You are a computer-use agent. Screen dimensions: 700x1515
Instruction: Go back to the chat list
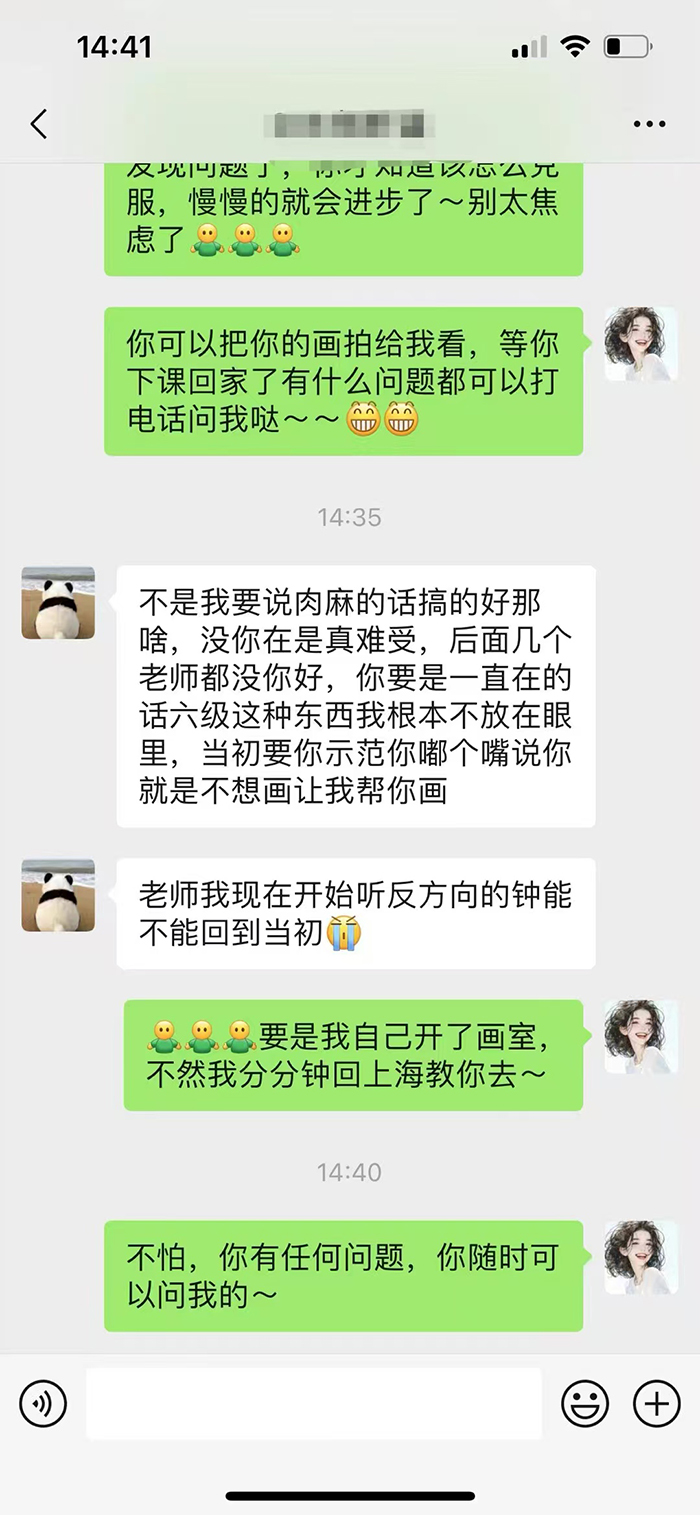[x=38, y=124]
